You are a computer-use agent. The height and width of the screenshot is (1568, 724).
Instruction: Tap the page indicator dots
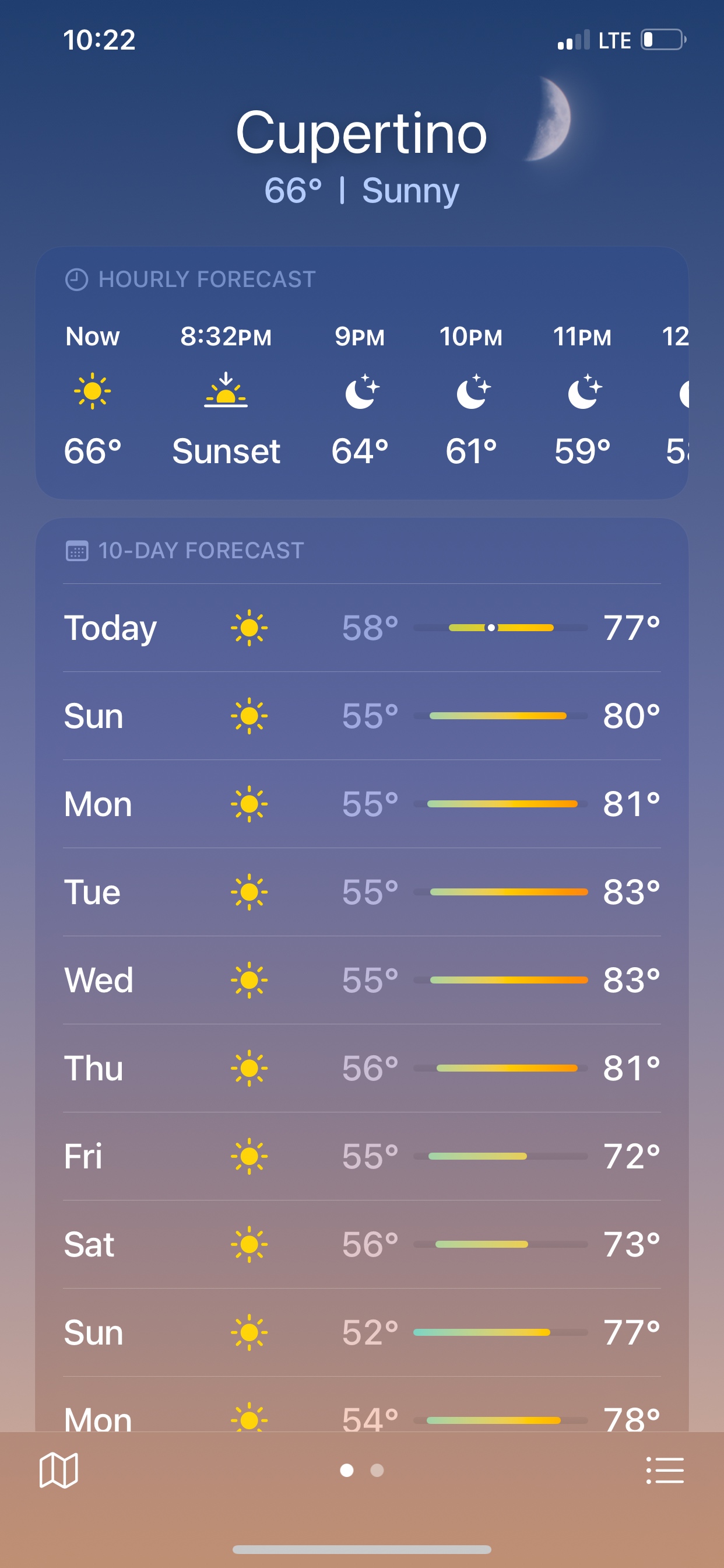tap(361, 1470)
